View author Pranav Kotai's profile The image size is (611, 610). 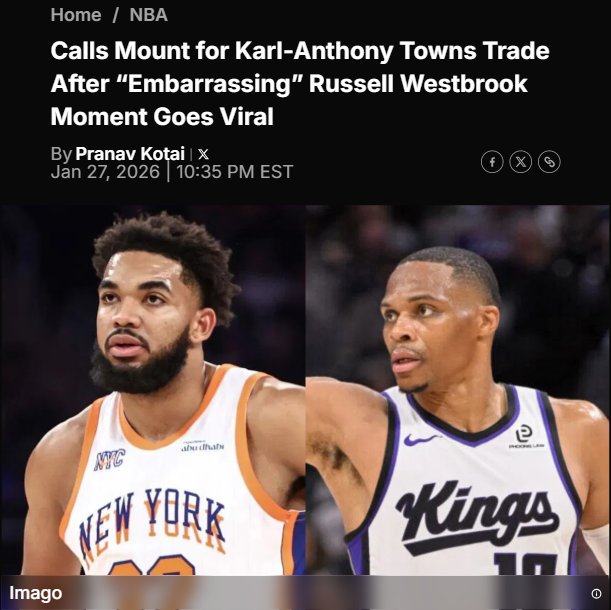point(130,154)
